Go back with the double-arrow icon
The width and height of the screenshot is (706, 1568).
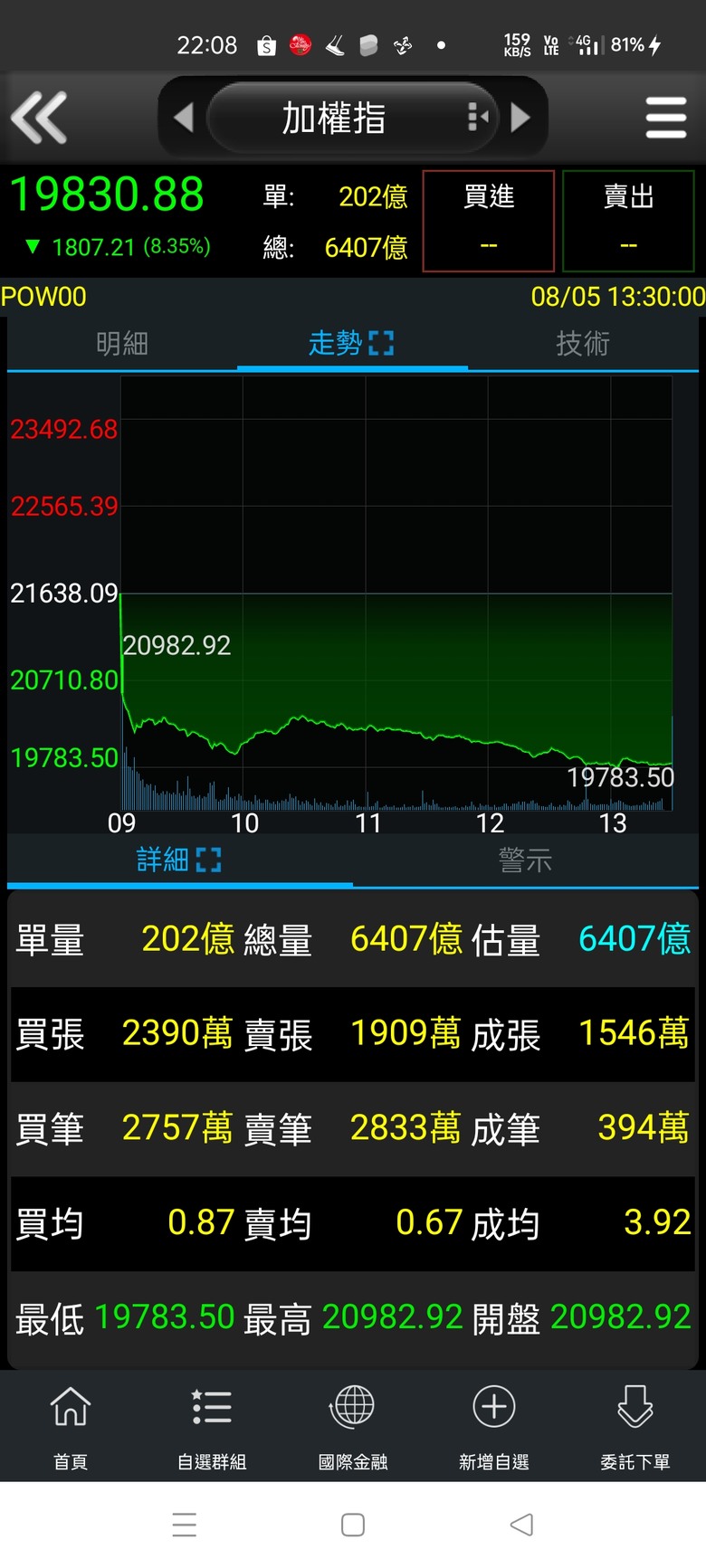click(39, 118)
